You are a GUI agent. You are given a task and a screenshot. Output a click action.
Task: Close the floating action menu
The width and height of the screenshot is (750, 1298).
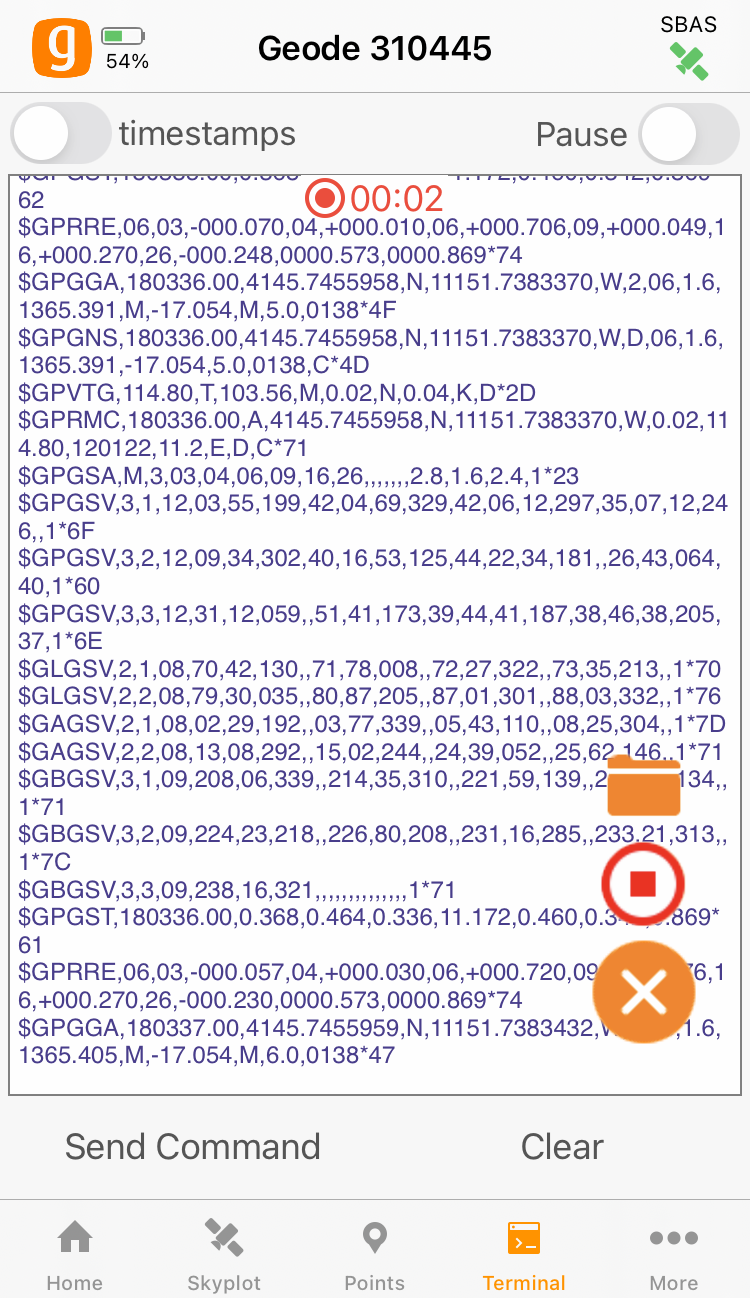click(x=644, y=993)
